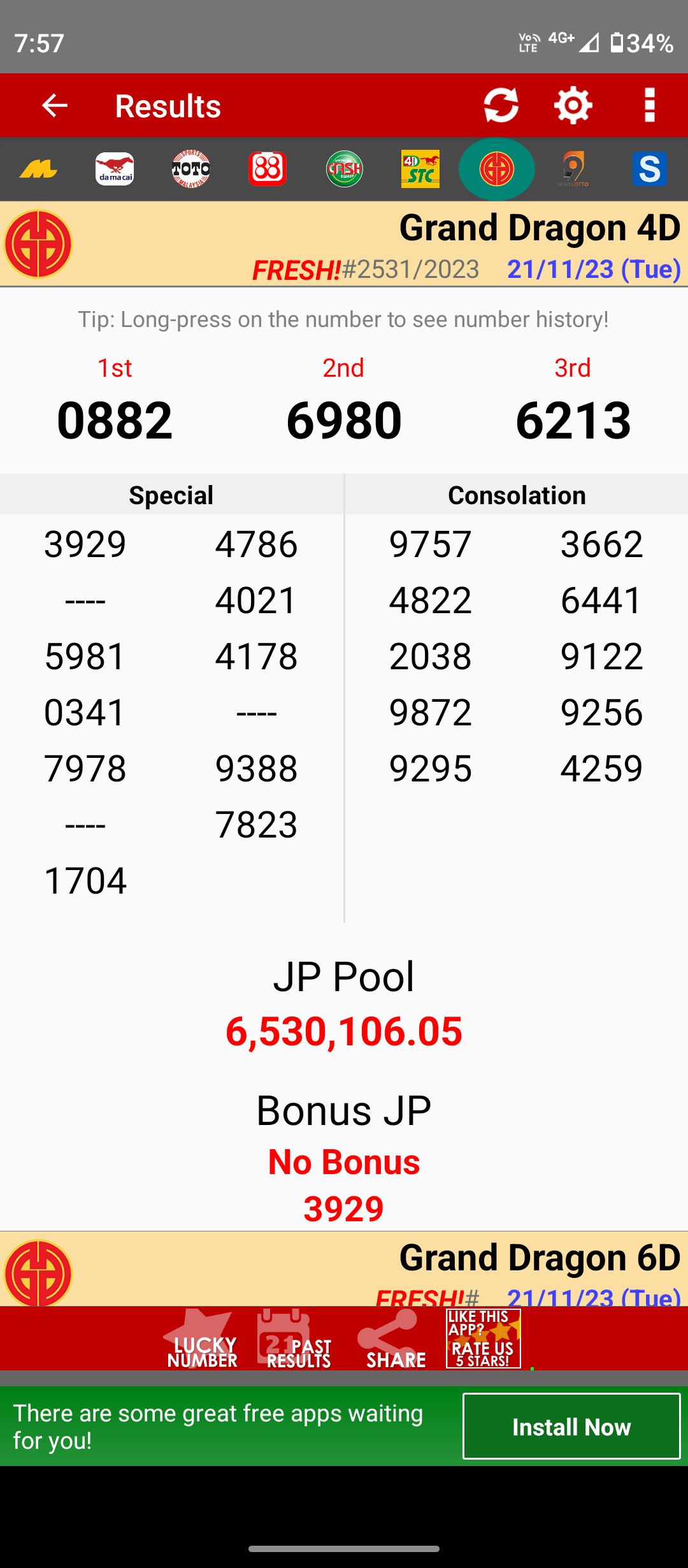
Task: Rate the app 5 stars
Action: click(x=484, y=1340)
